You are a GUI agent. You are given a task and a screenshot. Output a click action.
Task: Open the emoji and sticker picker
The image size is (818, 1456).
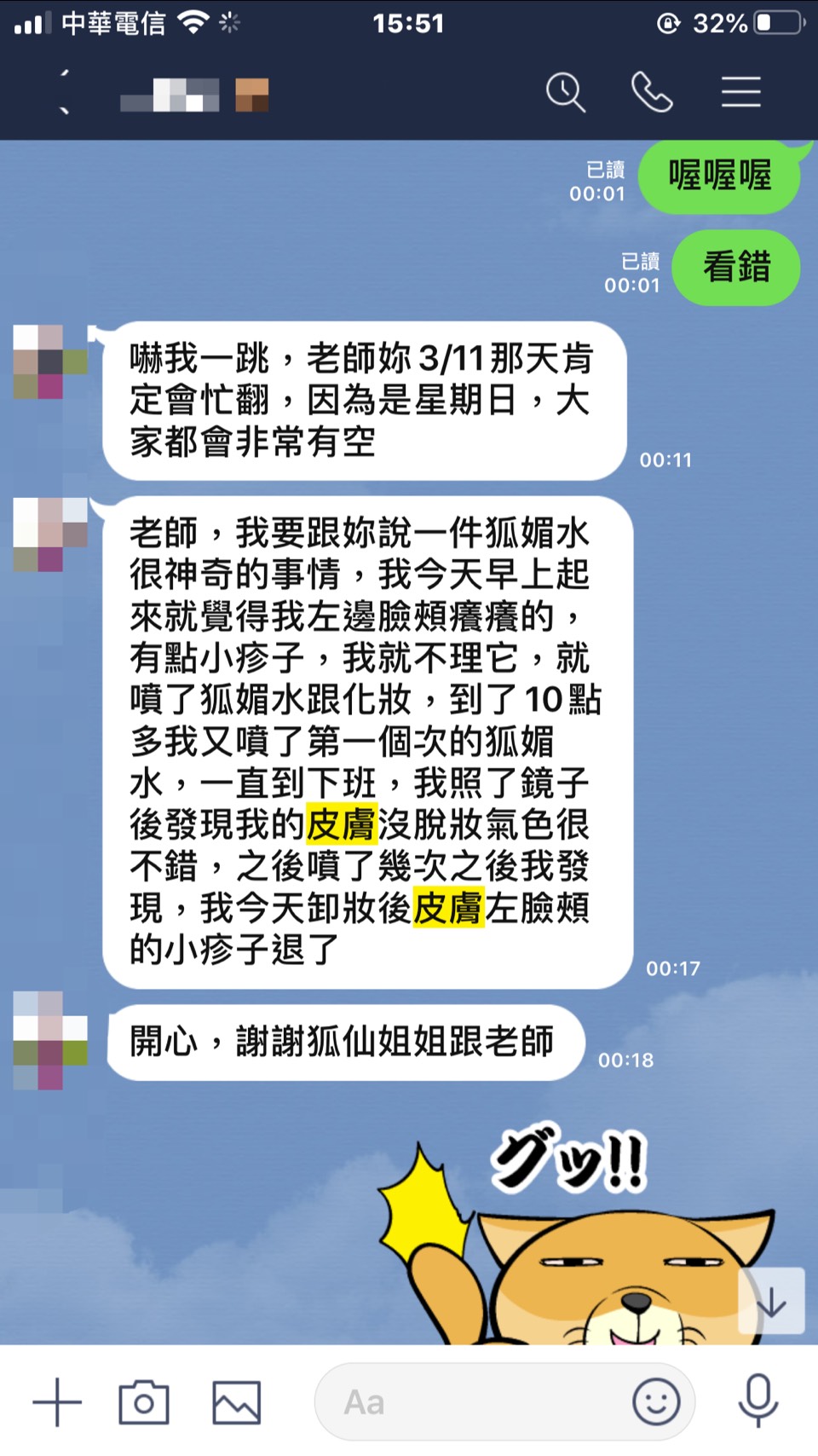point(656,1401)
